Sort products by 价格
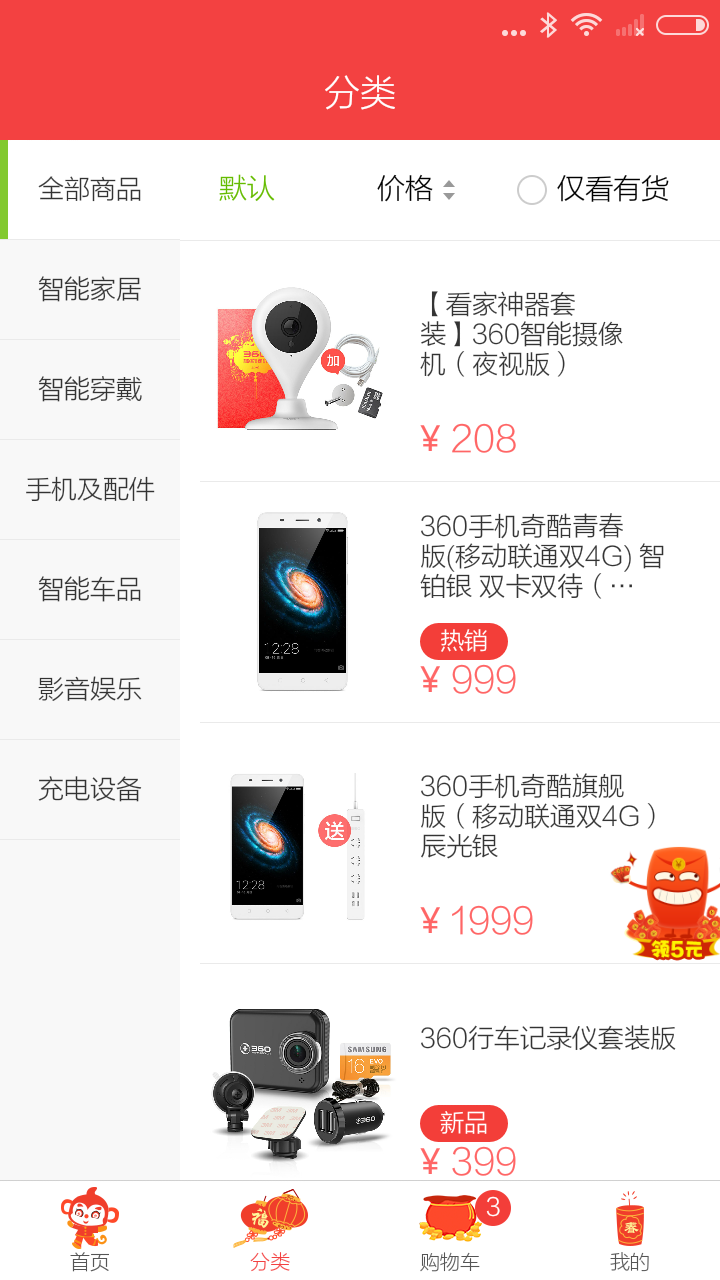 [415, 189]
